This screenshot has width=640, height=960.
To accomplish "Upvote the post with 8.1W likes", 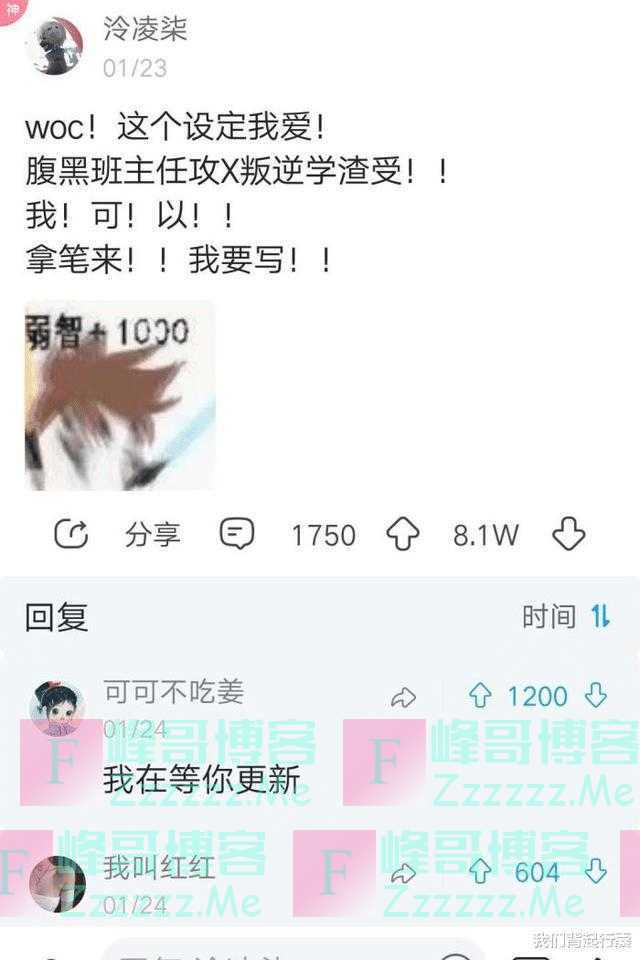I will [x=403, y=535].
